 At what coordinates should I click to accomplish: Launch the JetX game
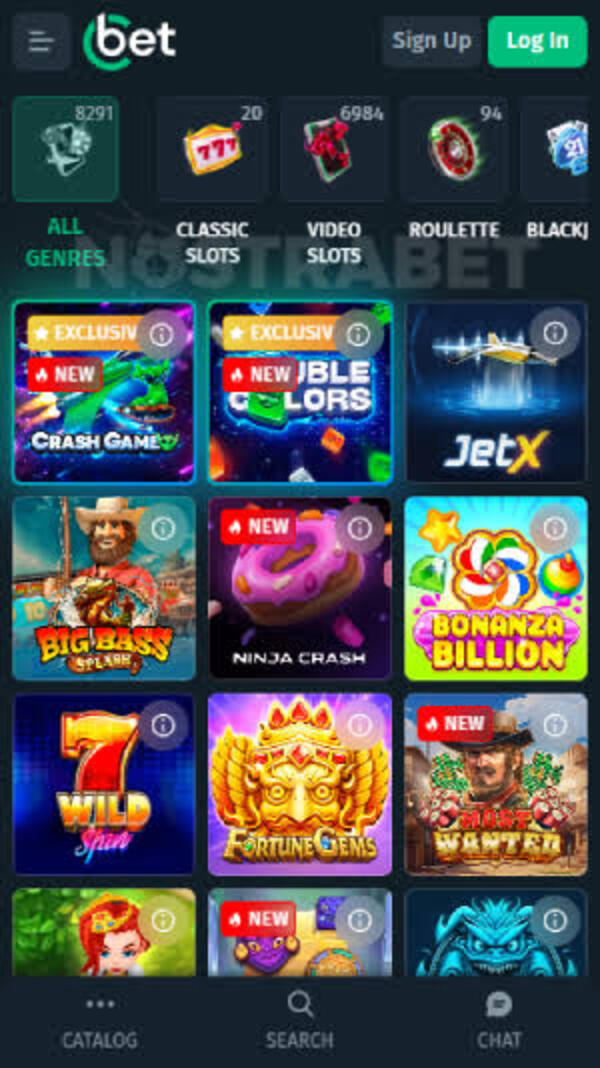coord(495,420)
